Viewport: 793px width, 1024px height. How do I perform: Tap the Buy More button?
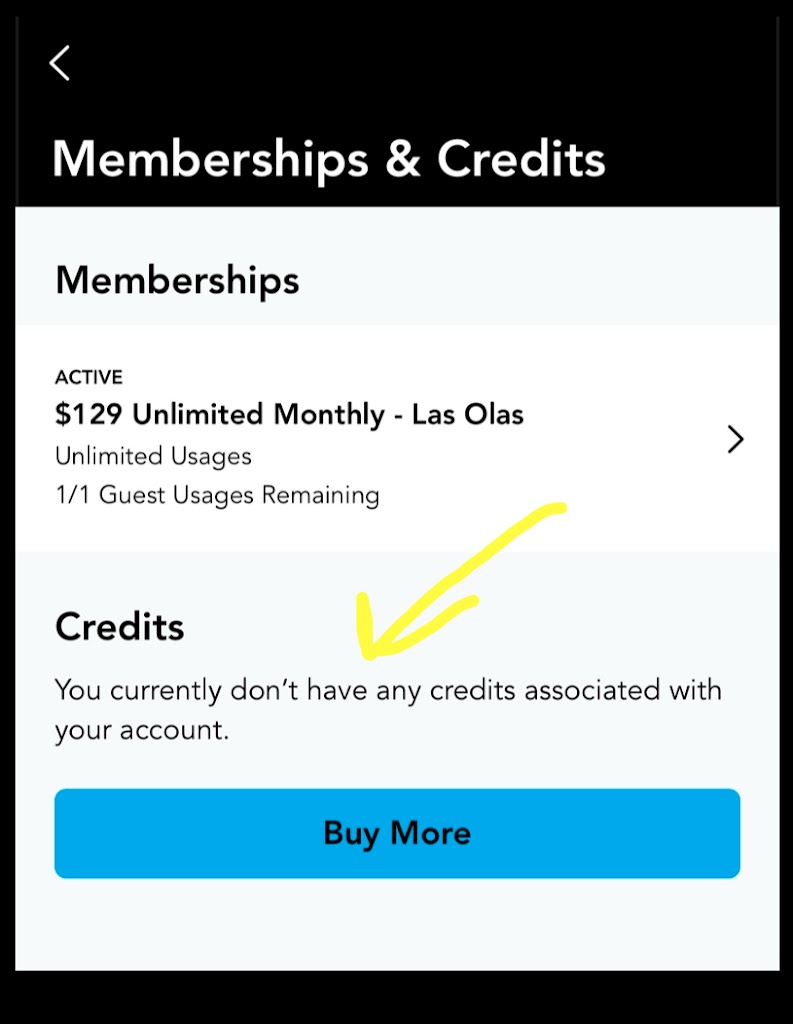397,833
